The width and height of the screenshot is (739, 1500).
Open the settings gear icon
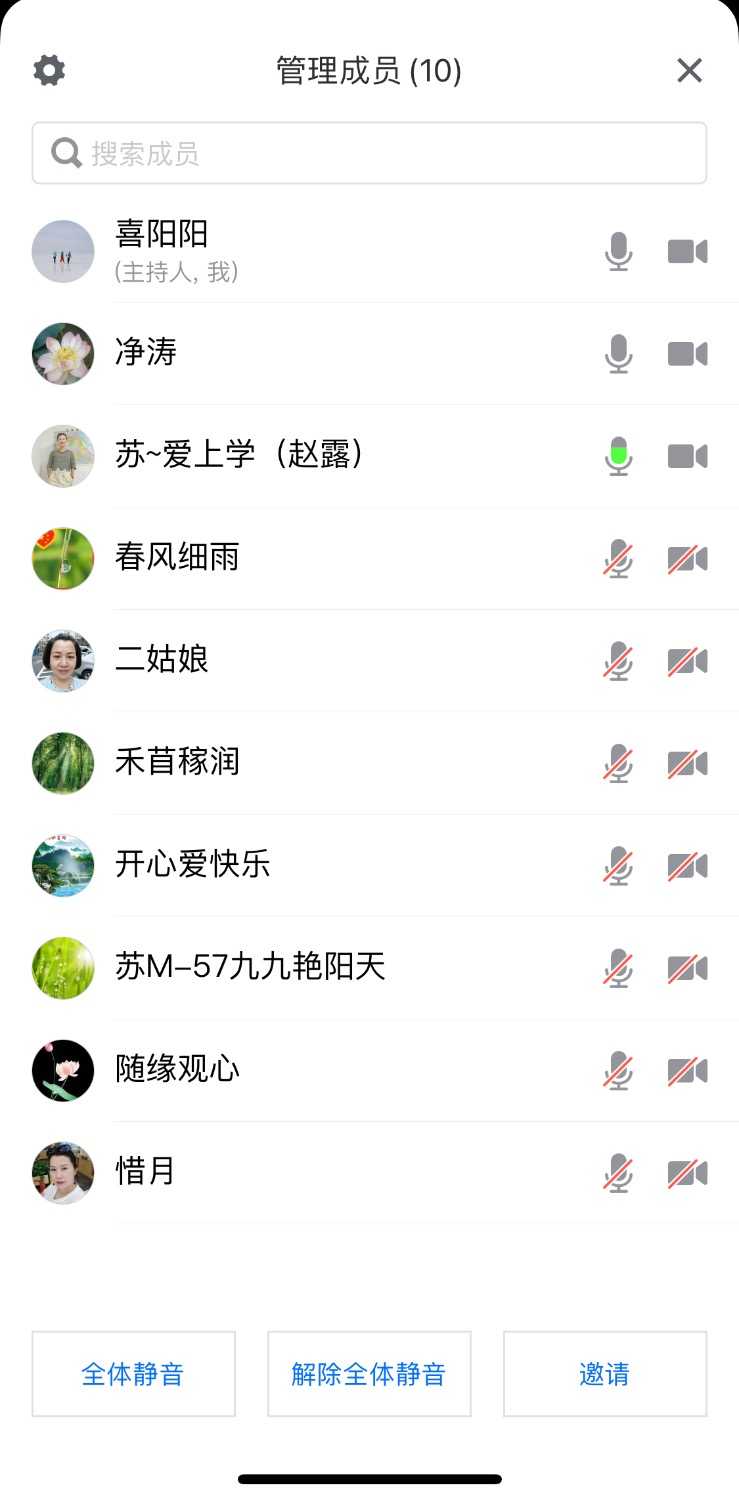[49, 71]
